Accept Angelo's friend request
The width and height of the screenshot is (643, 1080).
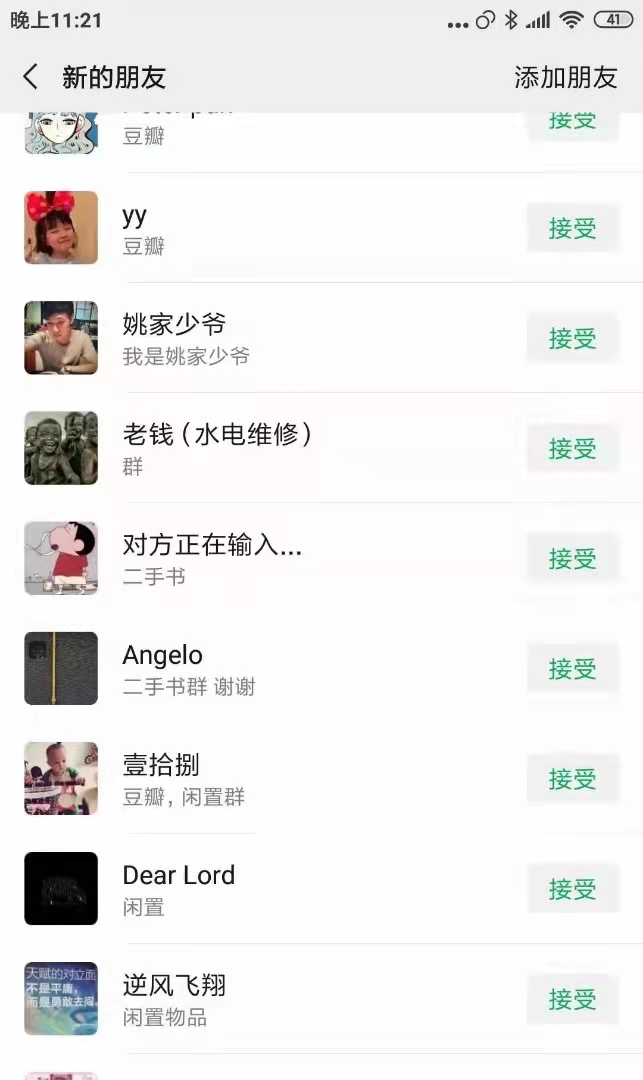tap(572, 669)
